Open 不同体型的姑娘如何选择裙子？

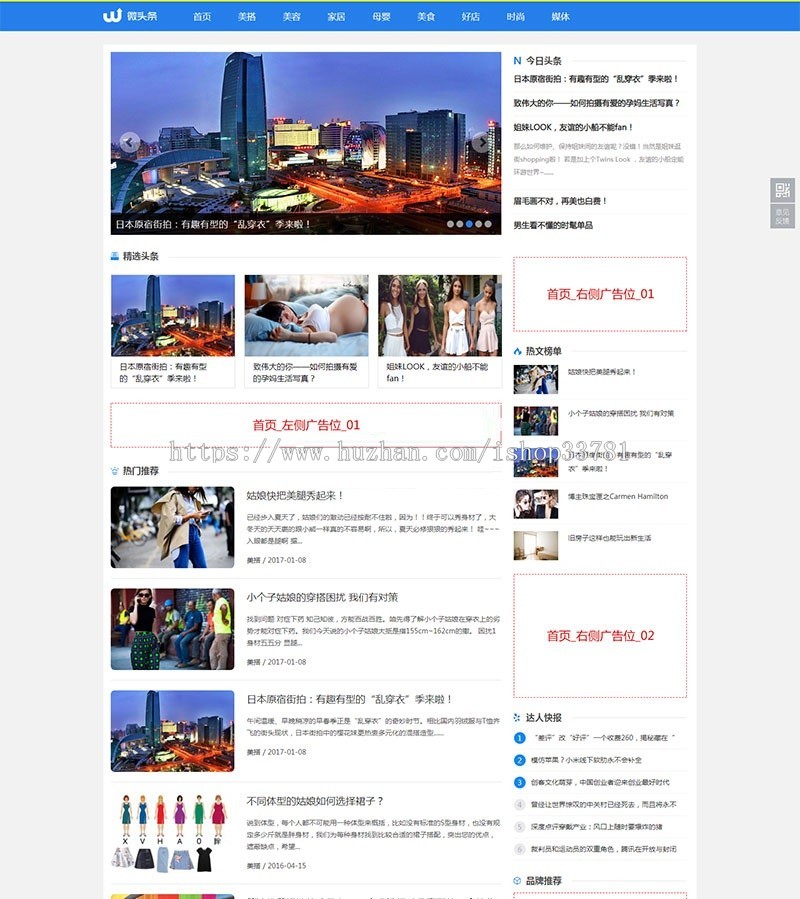point(315,801)
